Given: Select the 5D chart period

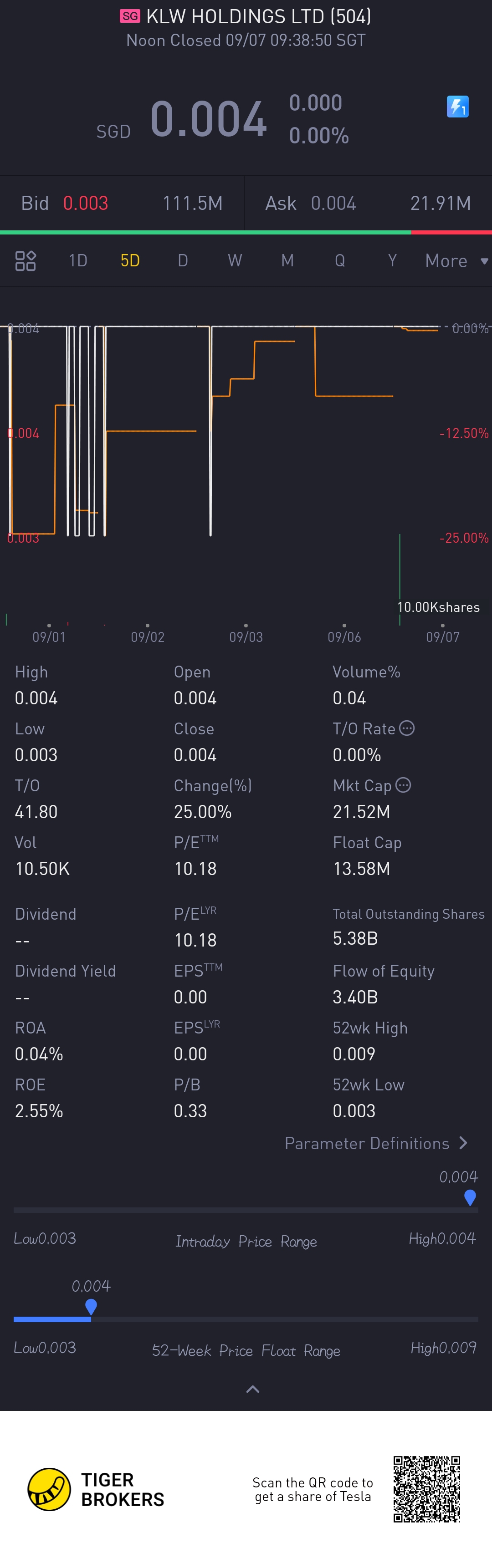Looking at the screenshot, I should (130, 260).
